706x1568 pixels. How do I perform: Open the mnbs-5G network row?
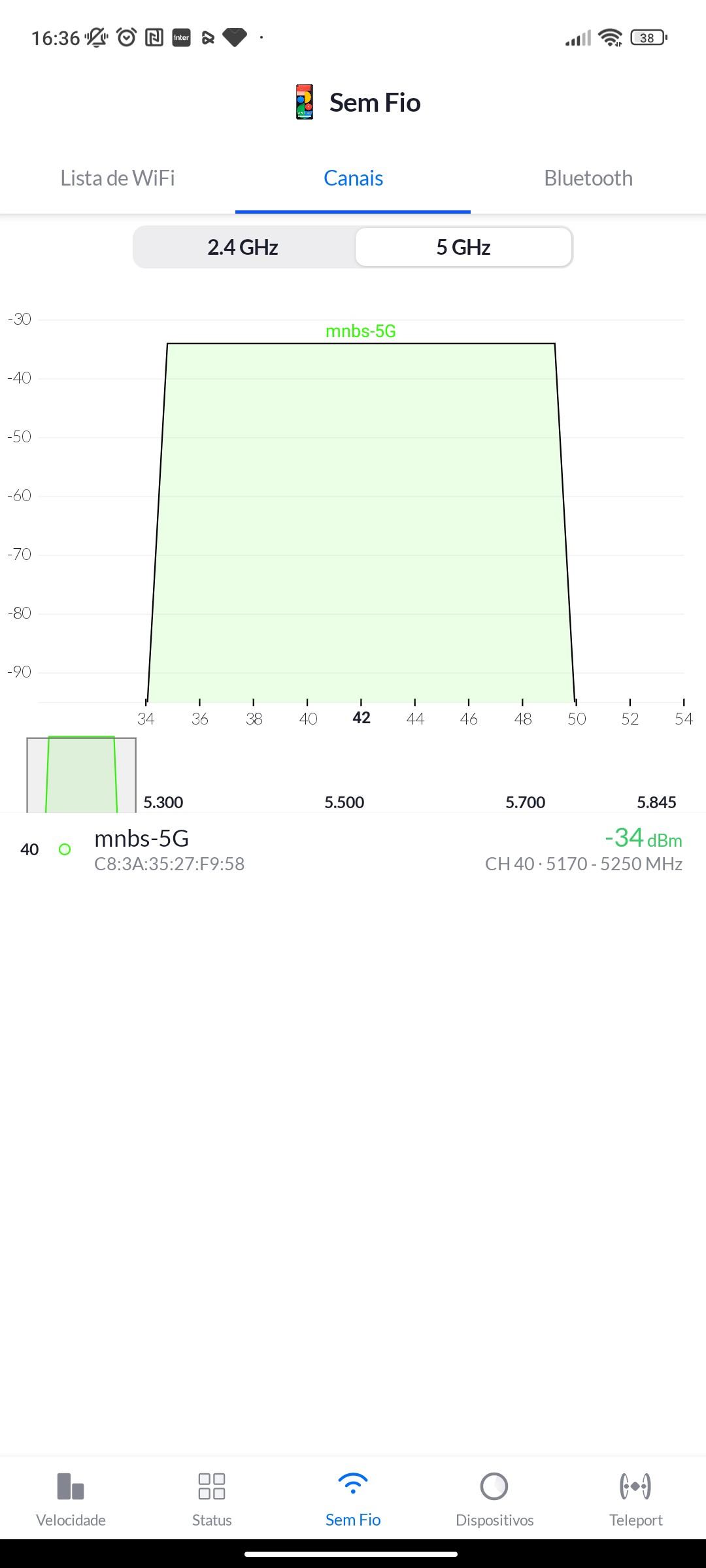coord(353,849)
